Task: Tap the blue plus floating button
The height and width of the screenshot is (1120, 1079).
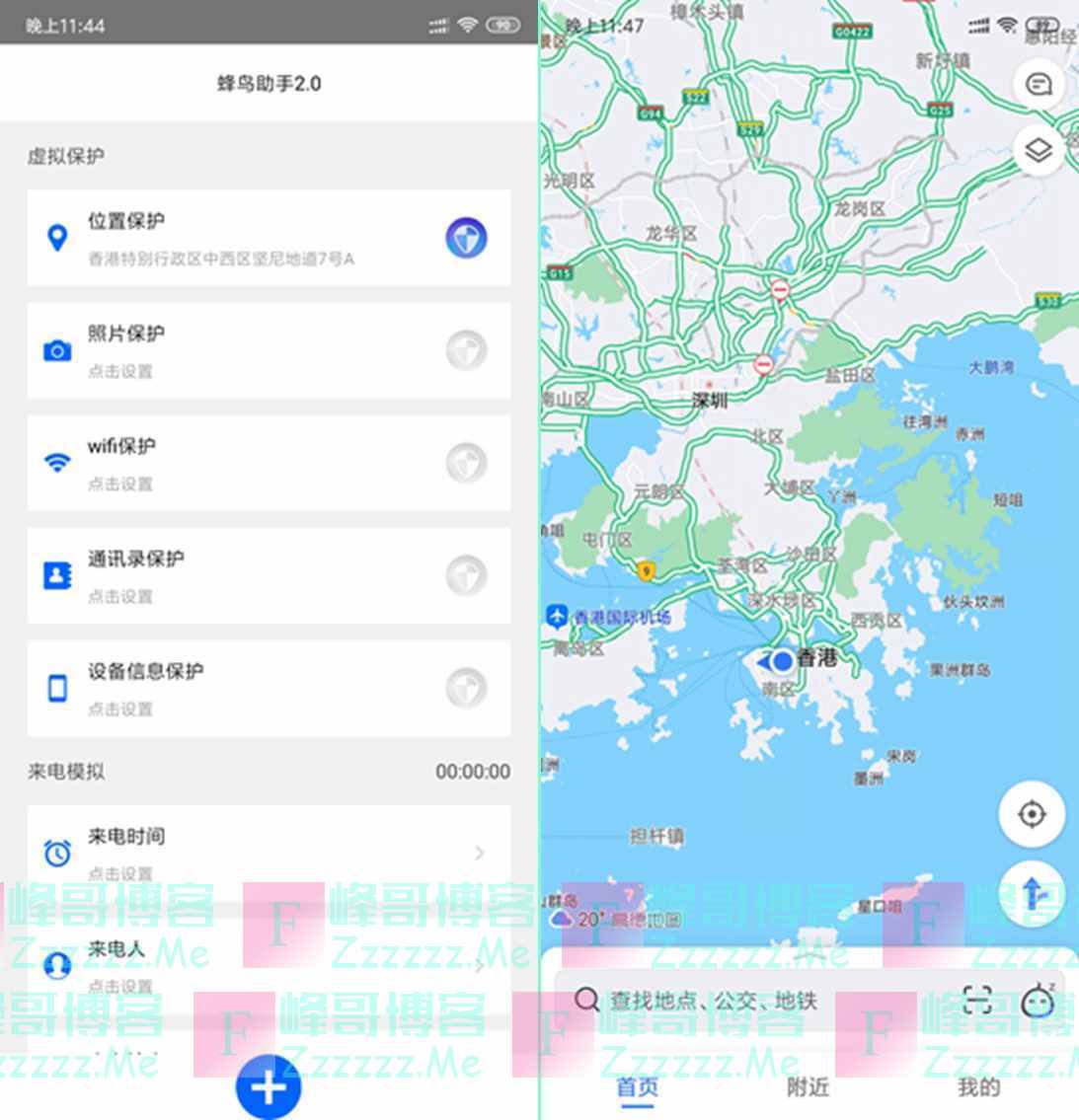Action: 269,1086
